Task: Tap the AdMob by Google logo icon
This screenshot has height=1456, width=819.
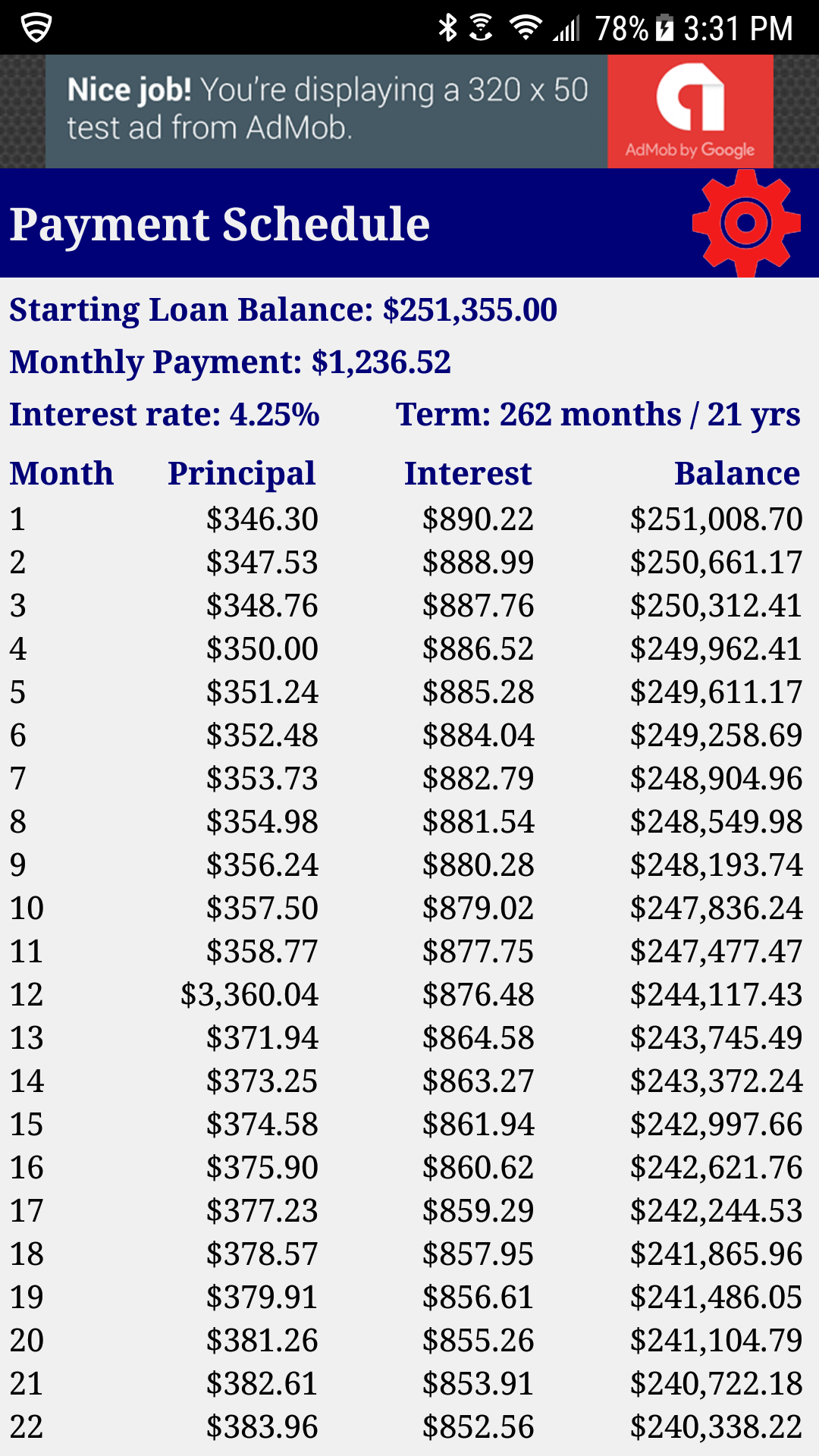Action: click(x=691, y=99)
